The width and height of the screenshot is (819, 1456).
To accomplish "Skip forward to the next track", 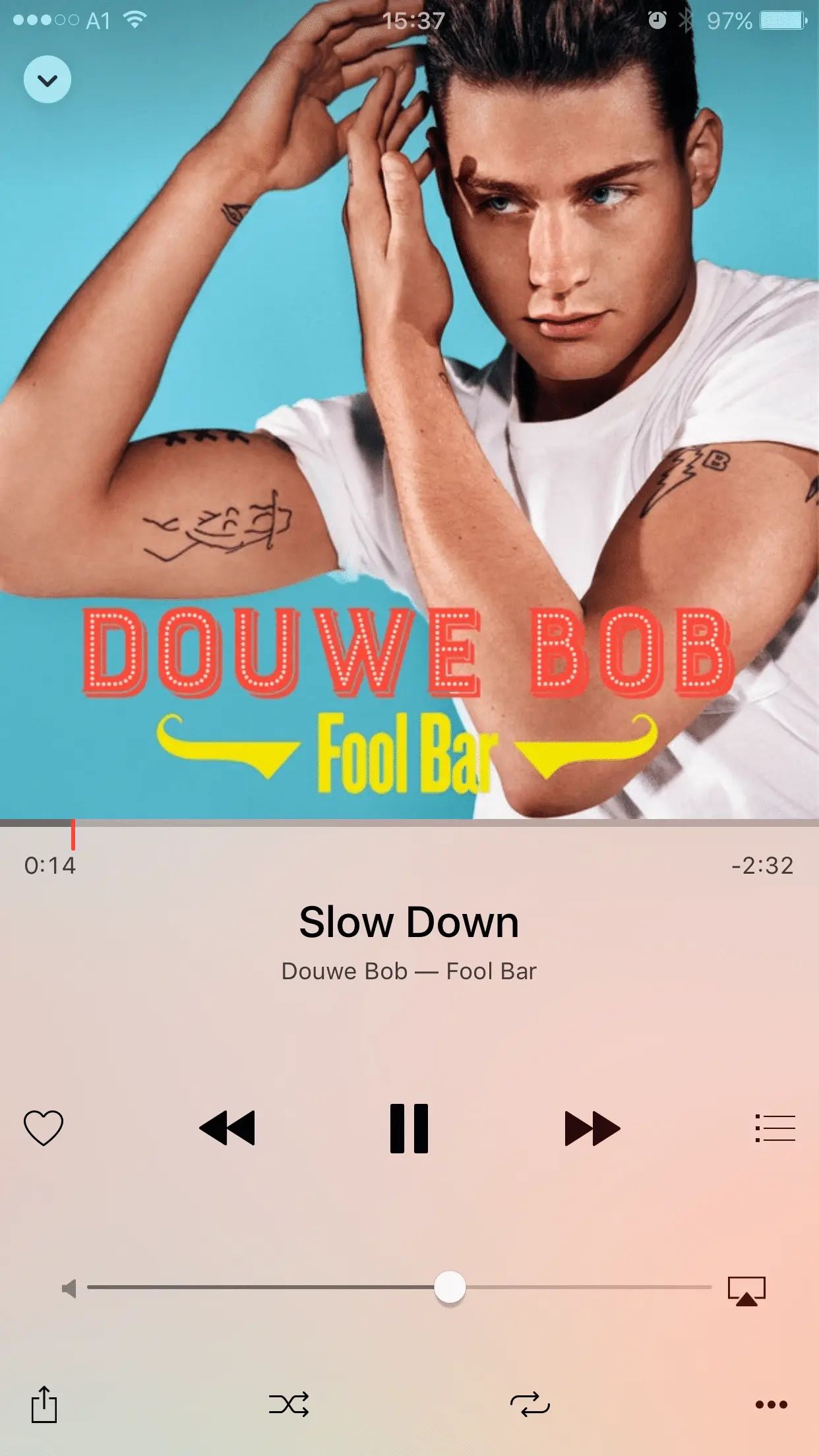I will pos(591,1128).
